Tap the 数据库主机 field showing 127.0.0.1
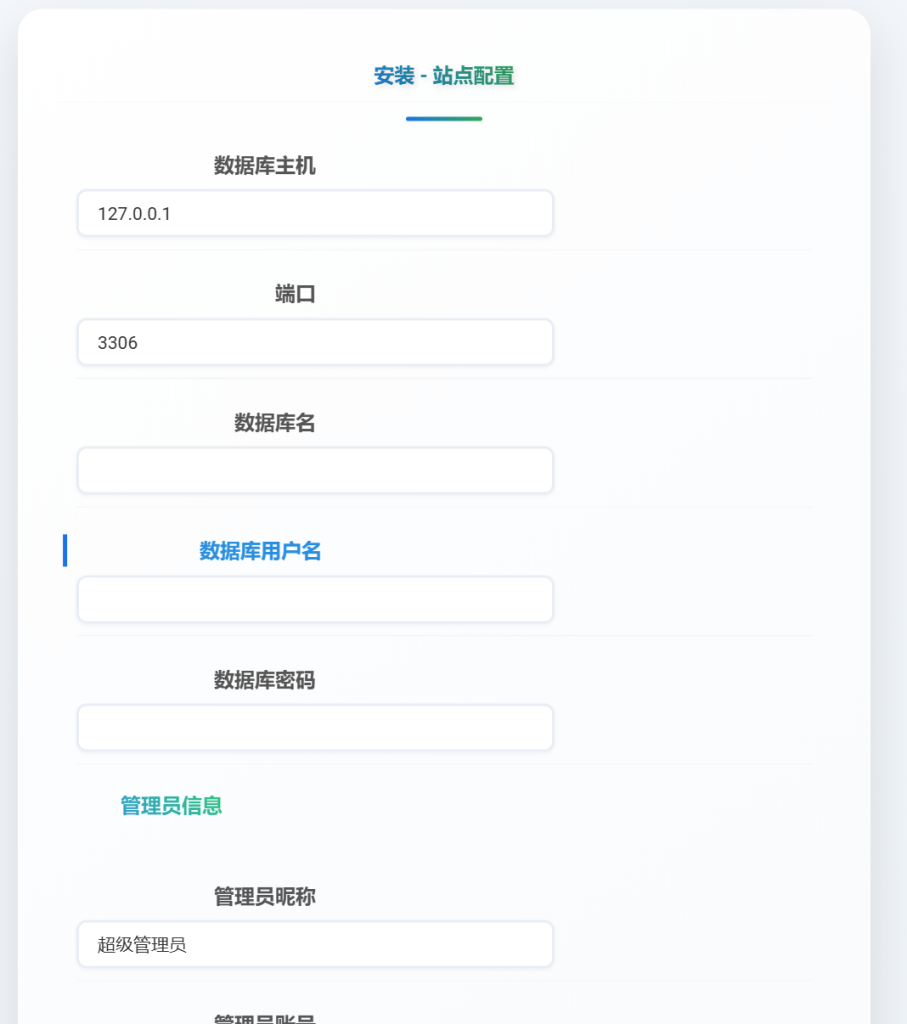The height and width of the screenshot is (1024, 907). (x=315, y=213)
